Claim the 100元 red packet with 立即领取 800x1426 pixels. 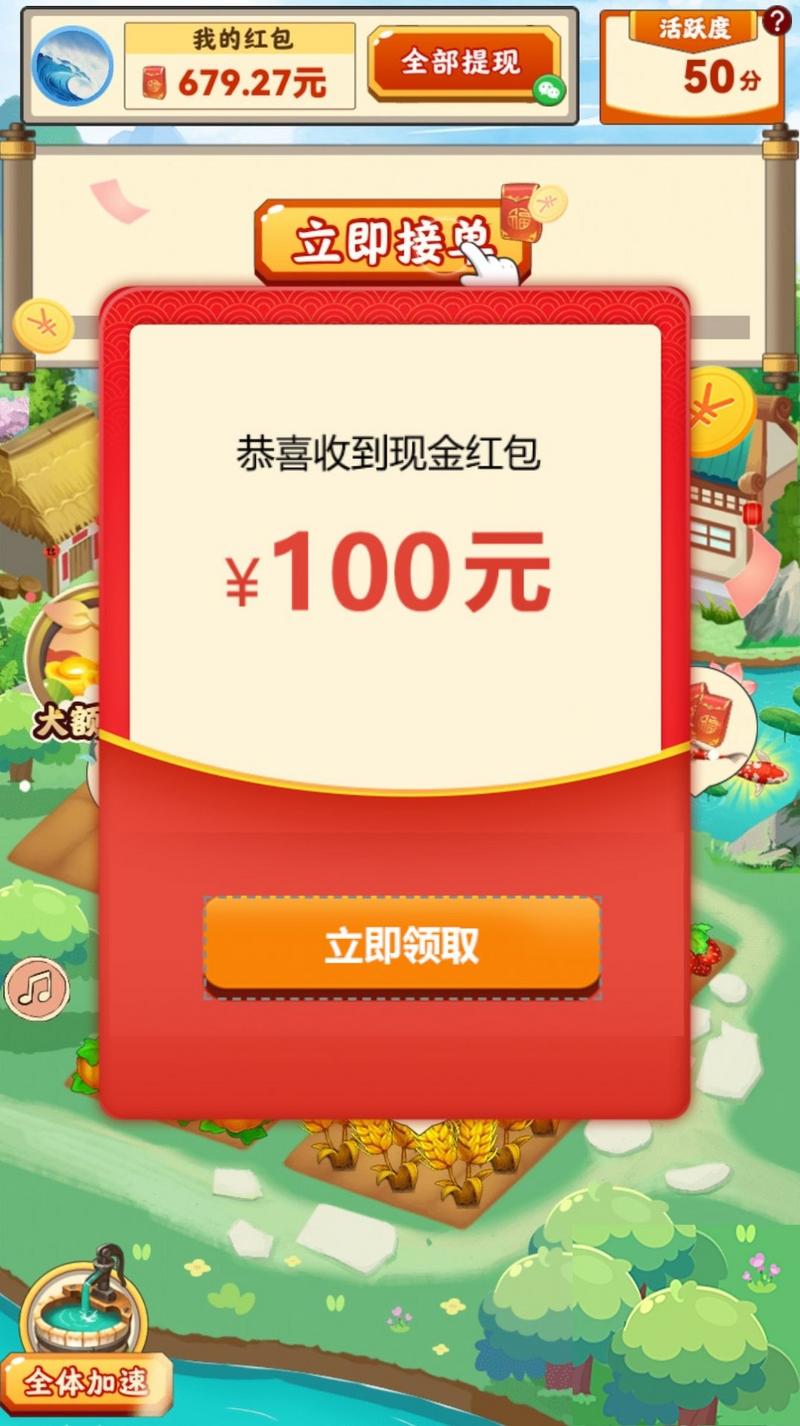click(402, 946)
